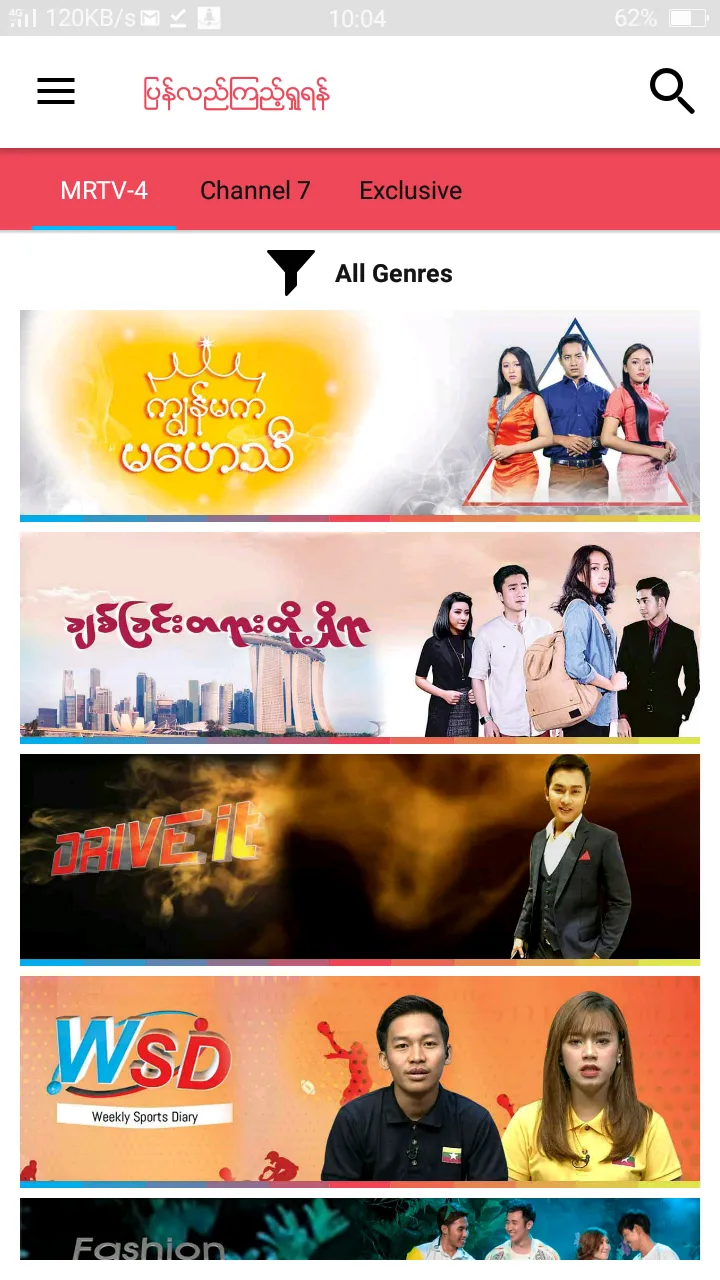
Task: Open the search magnifier
Action: coord(672,92)
